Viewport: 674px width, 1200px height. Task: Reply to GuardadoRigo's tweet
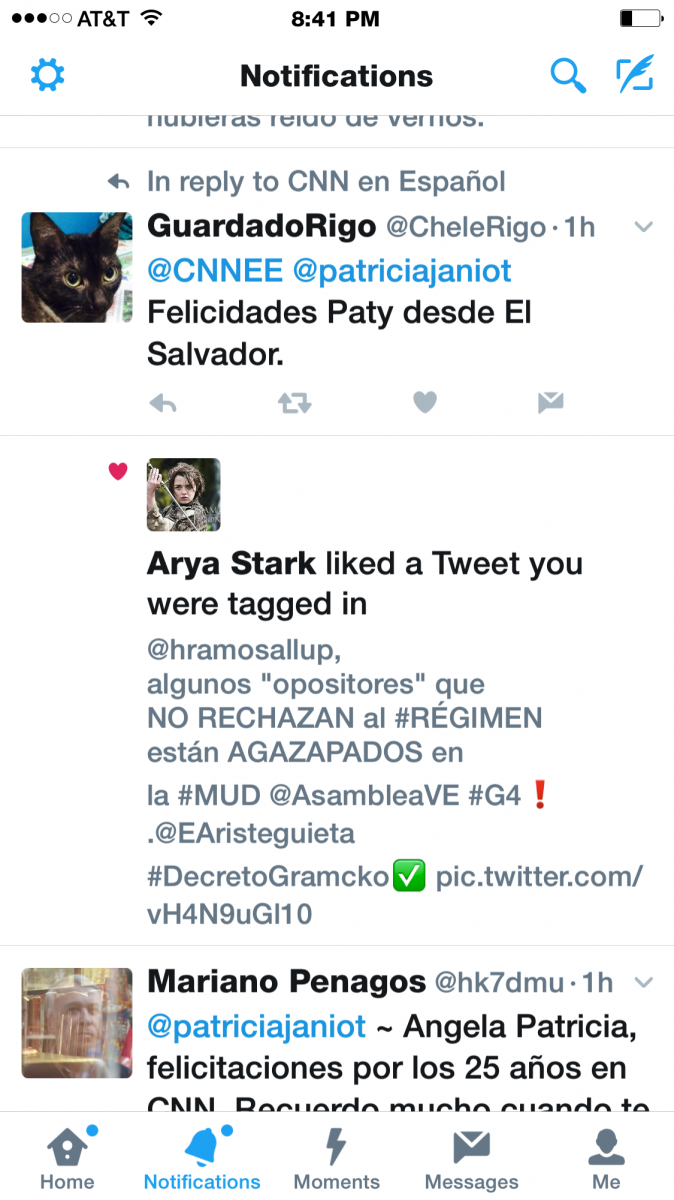point(163,403)
